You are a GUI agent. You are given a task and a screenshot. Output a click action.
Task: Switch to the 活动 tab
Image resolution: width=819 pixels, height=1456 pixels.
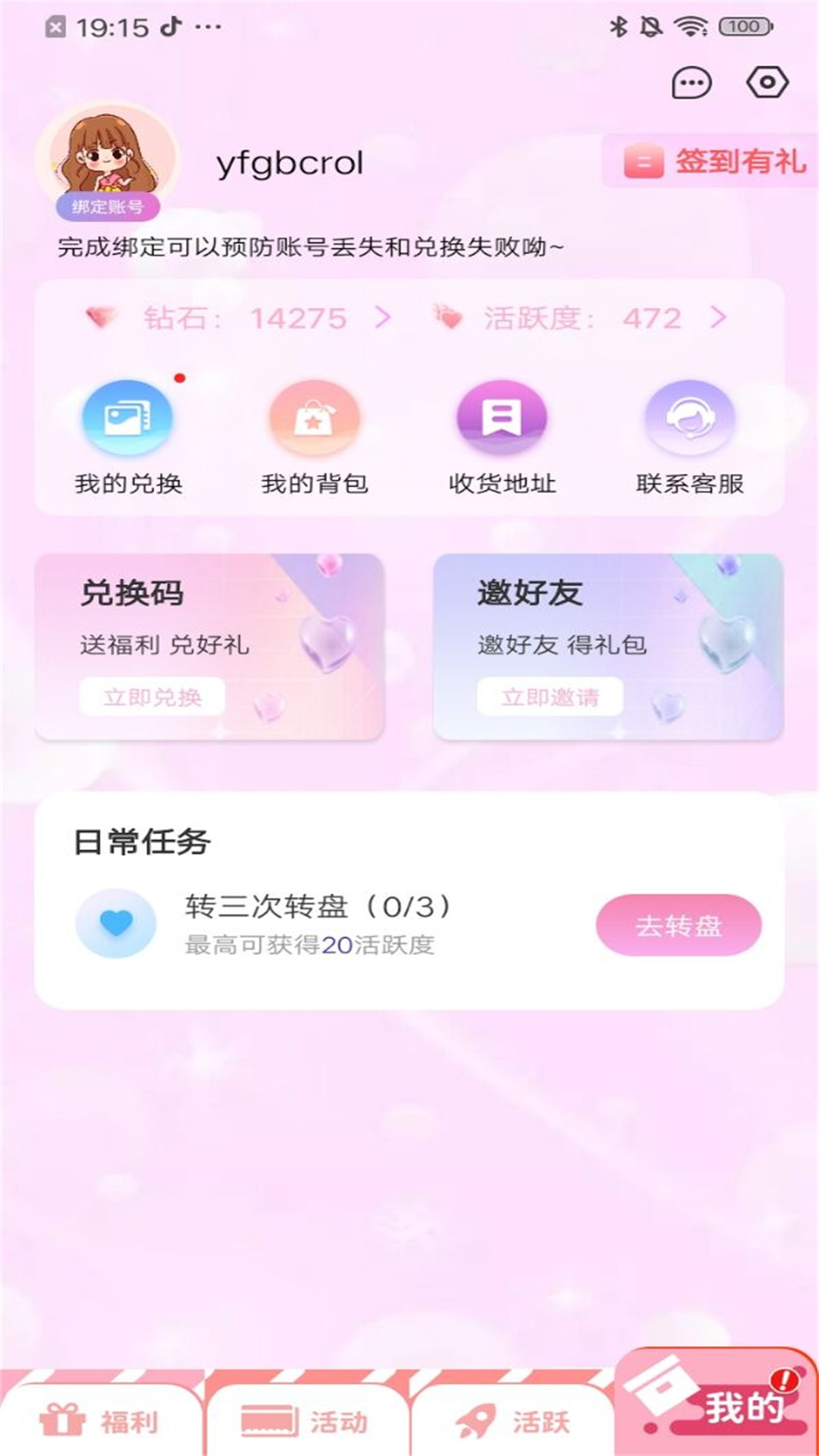pos(311,1420)
